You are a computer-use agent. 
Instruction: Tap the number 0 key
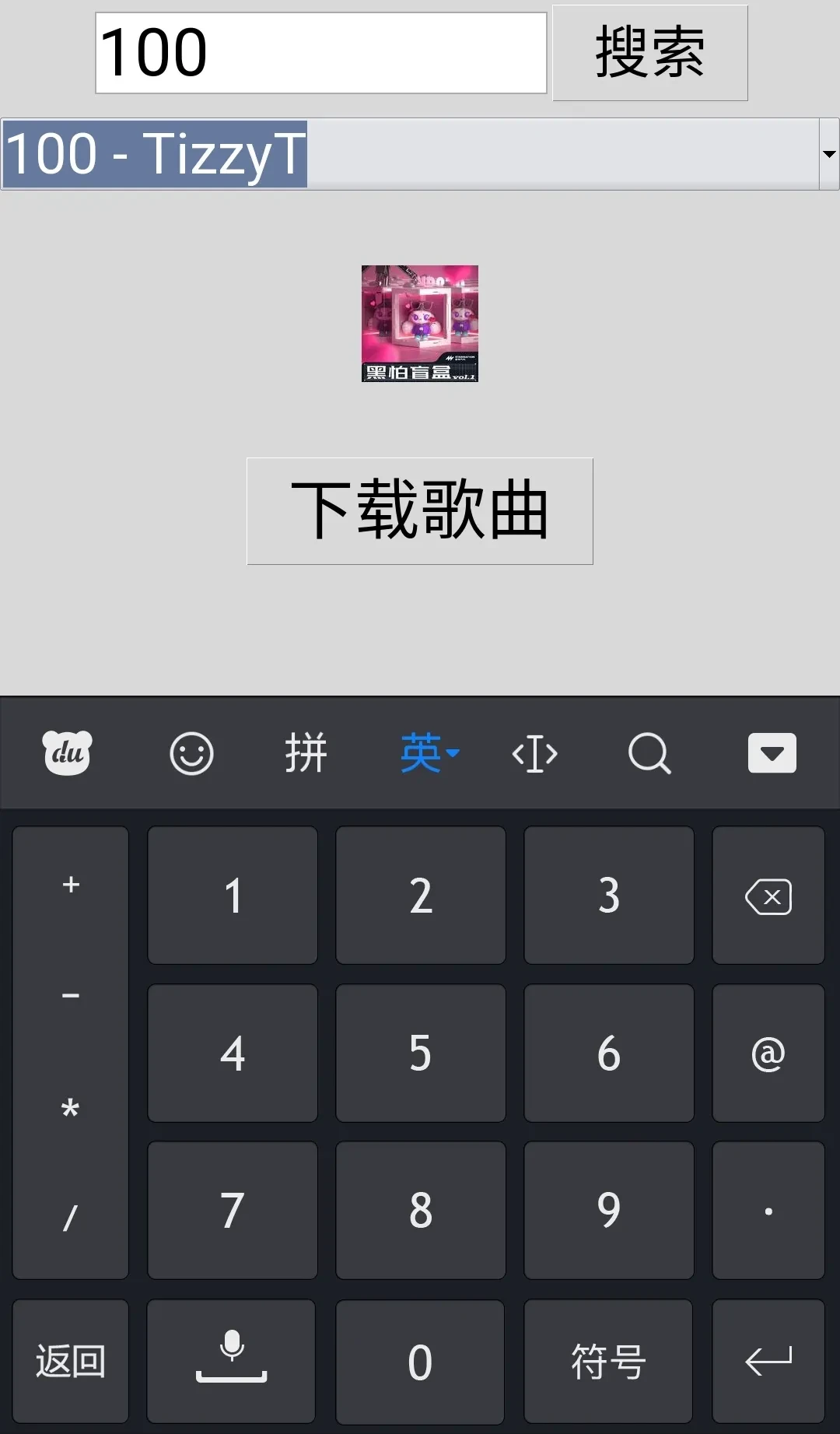420,1362
